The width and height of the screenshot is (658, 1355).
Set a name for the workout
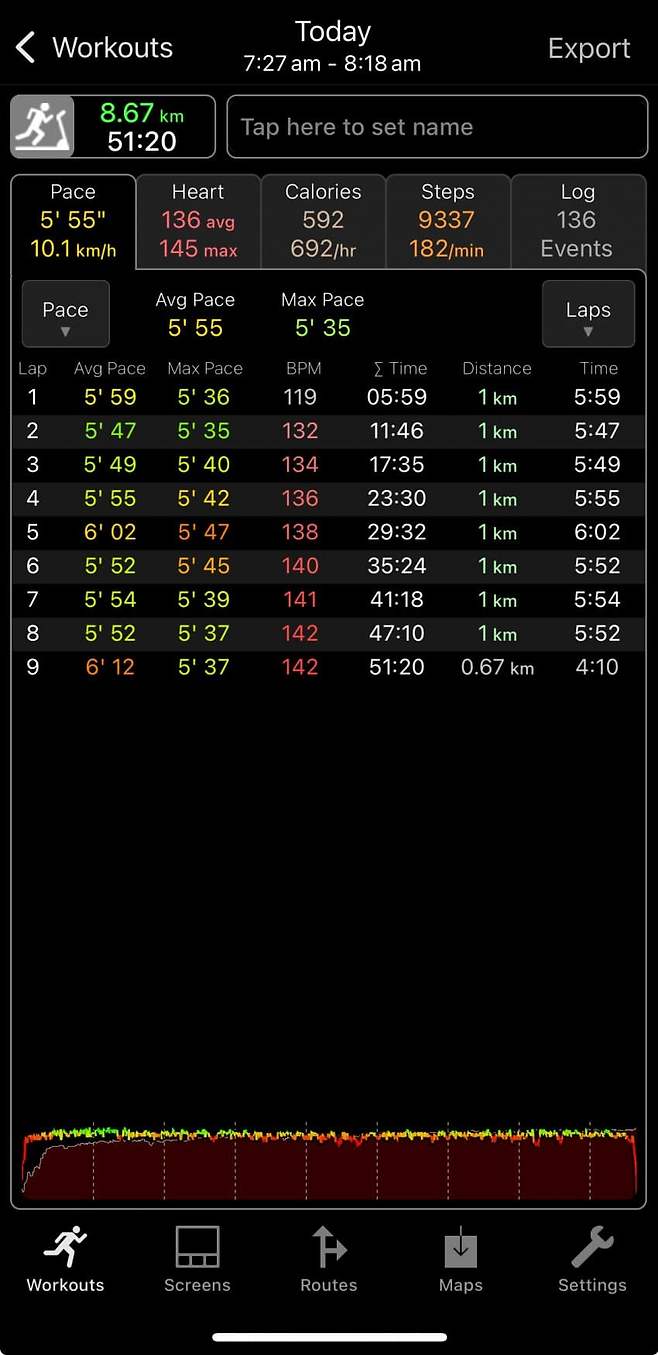tap(437, 127)
